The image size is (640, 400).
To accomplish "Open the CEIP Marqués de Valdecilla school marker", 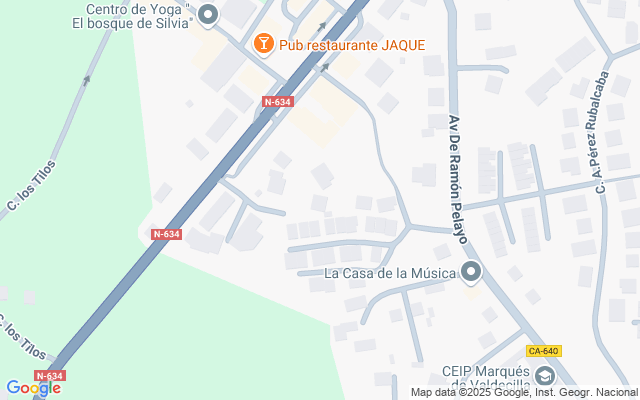I will [x=545, y=376].
